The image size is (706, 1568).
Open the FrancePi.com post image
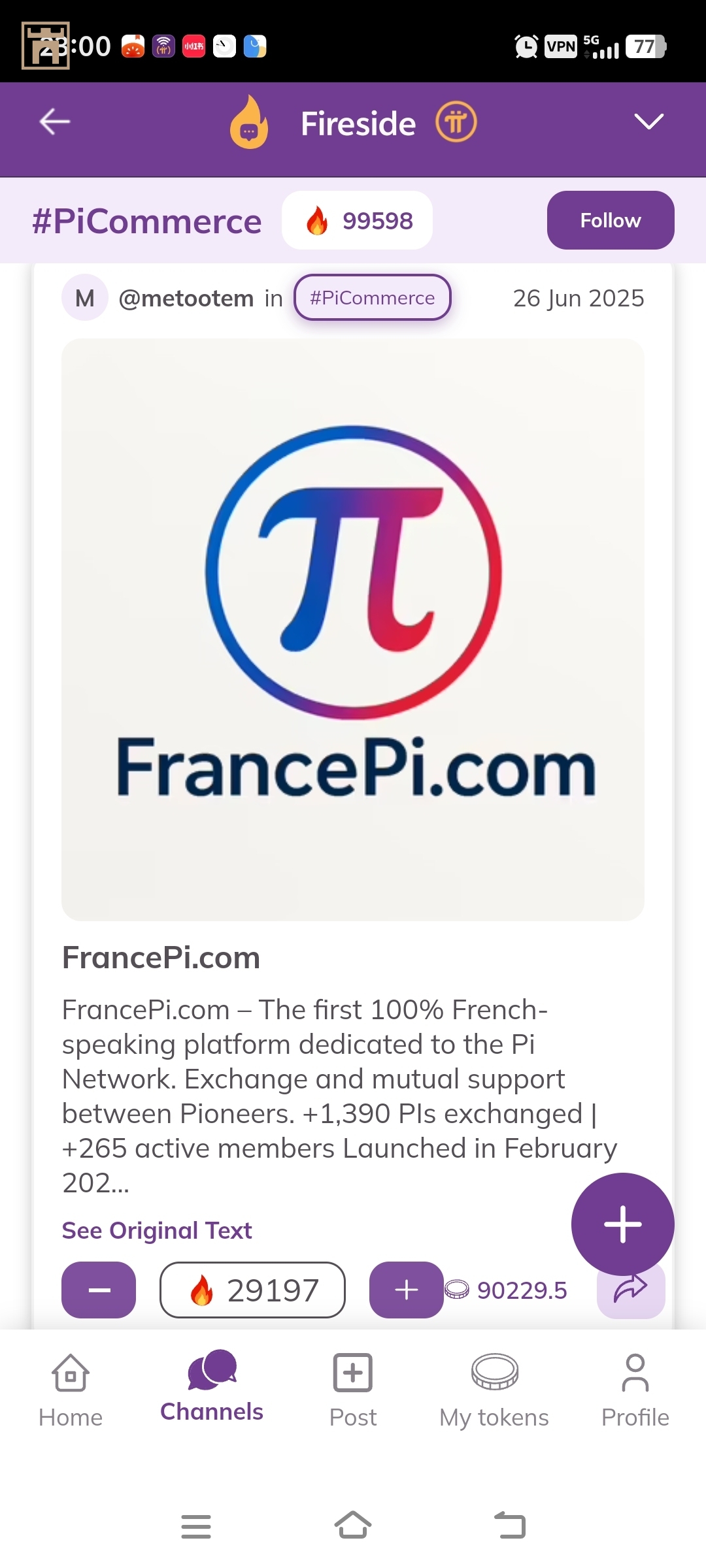(353, 629)
